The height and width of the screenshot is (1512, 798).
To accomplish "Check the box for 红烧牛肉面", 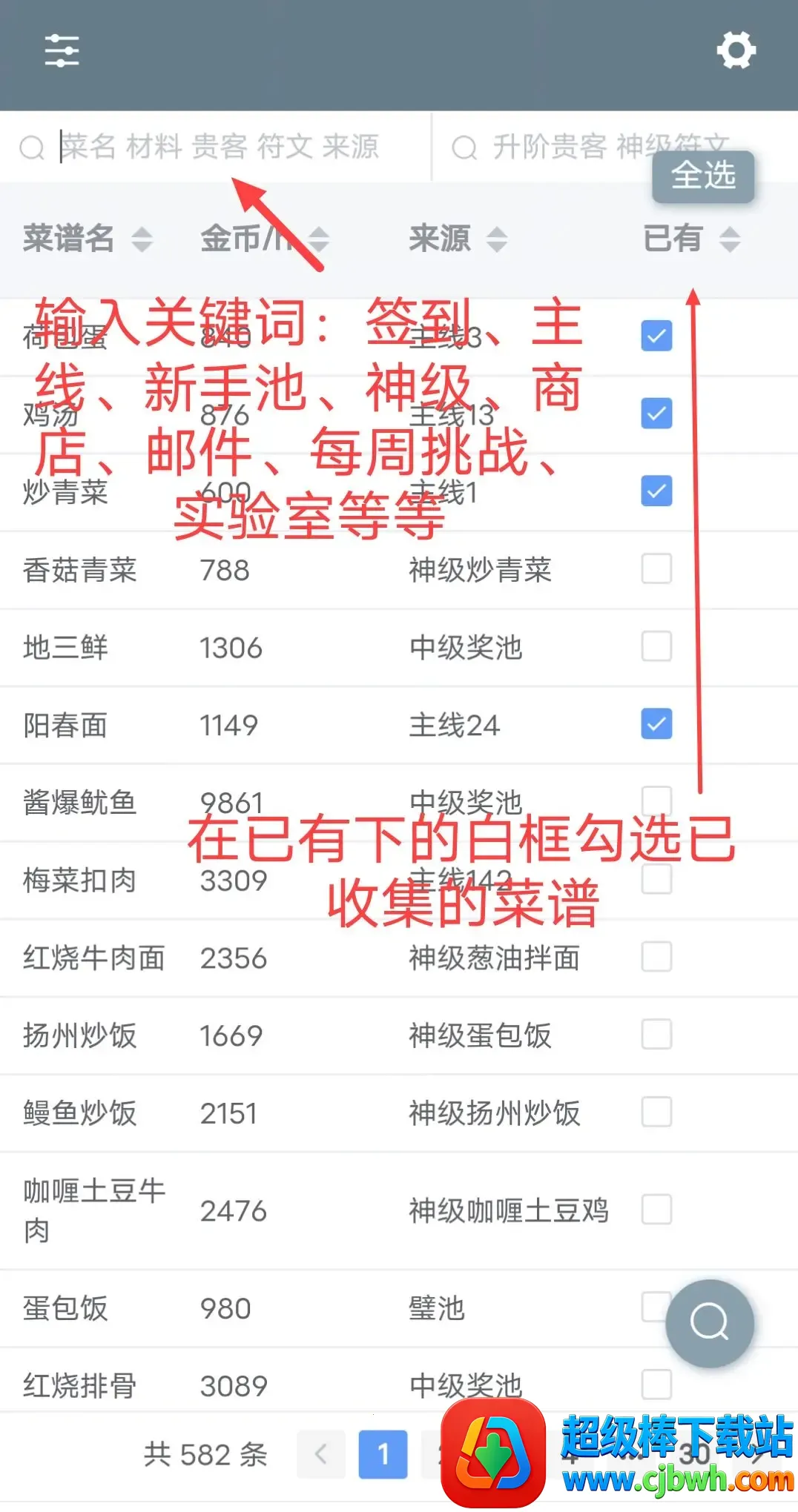I will coord(656,957).
